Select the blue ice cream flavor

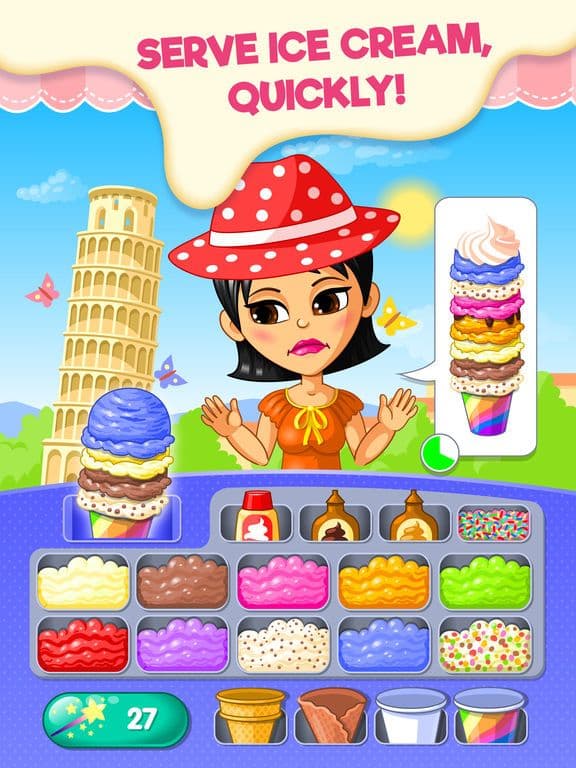(x=384, y=644)
